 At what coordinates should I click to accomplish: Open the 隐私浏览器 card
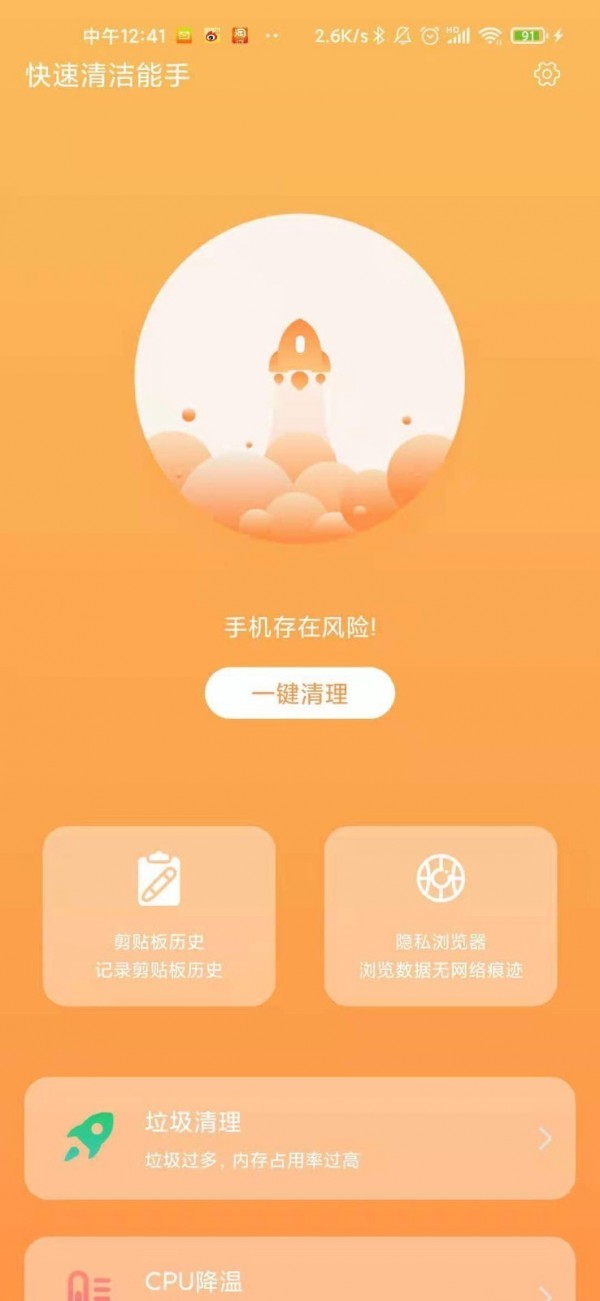440,915
